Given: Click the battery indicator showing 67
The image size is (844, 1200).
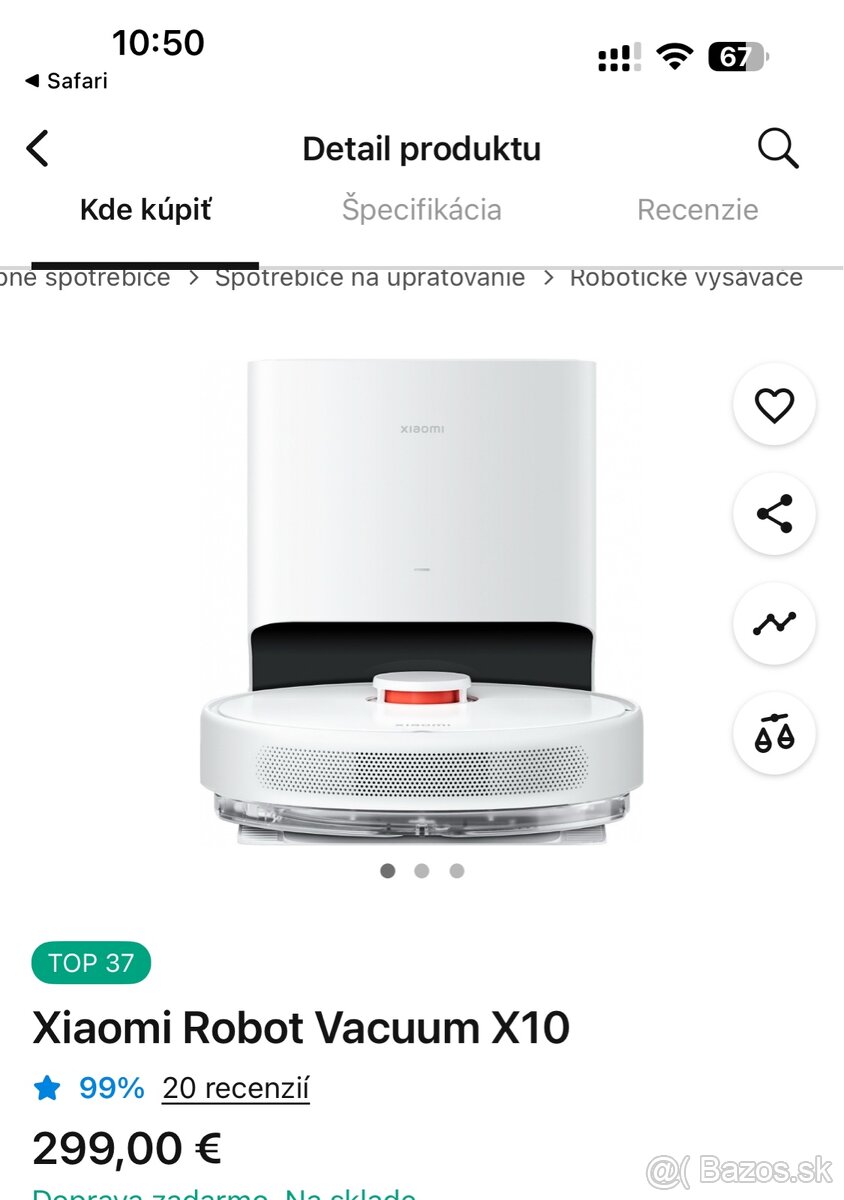Looking at the screenshot, I should tap(737, 57).
